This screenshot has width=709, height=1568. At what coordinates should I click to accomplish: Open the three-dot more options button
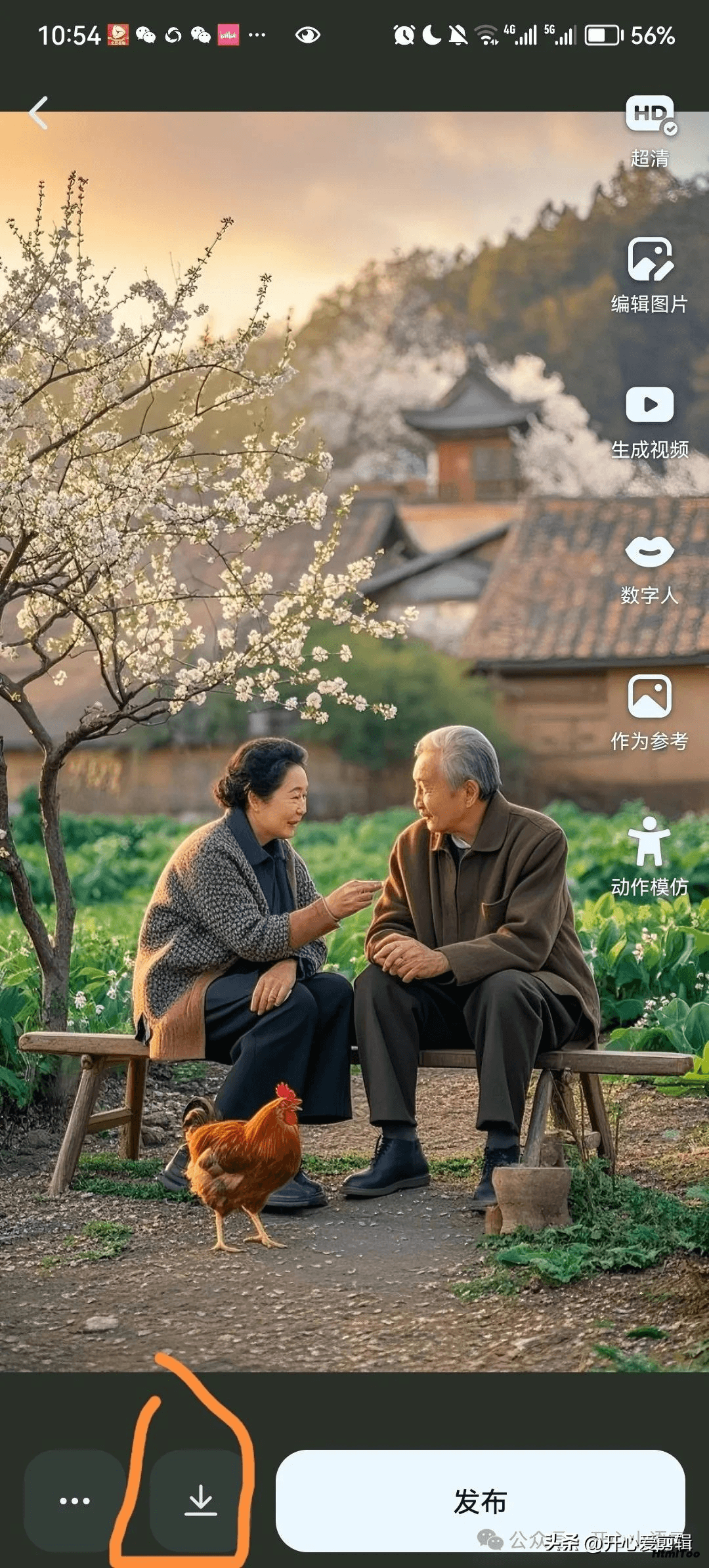tap(75, 1500)
